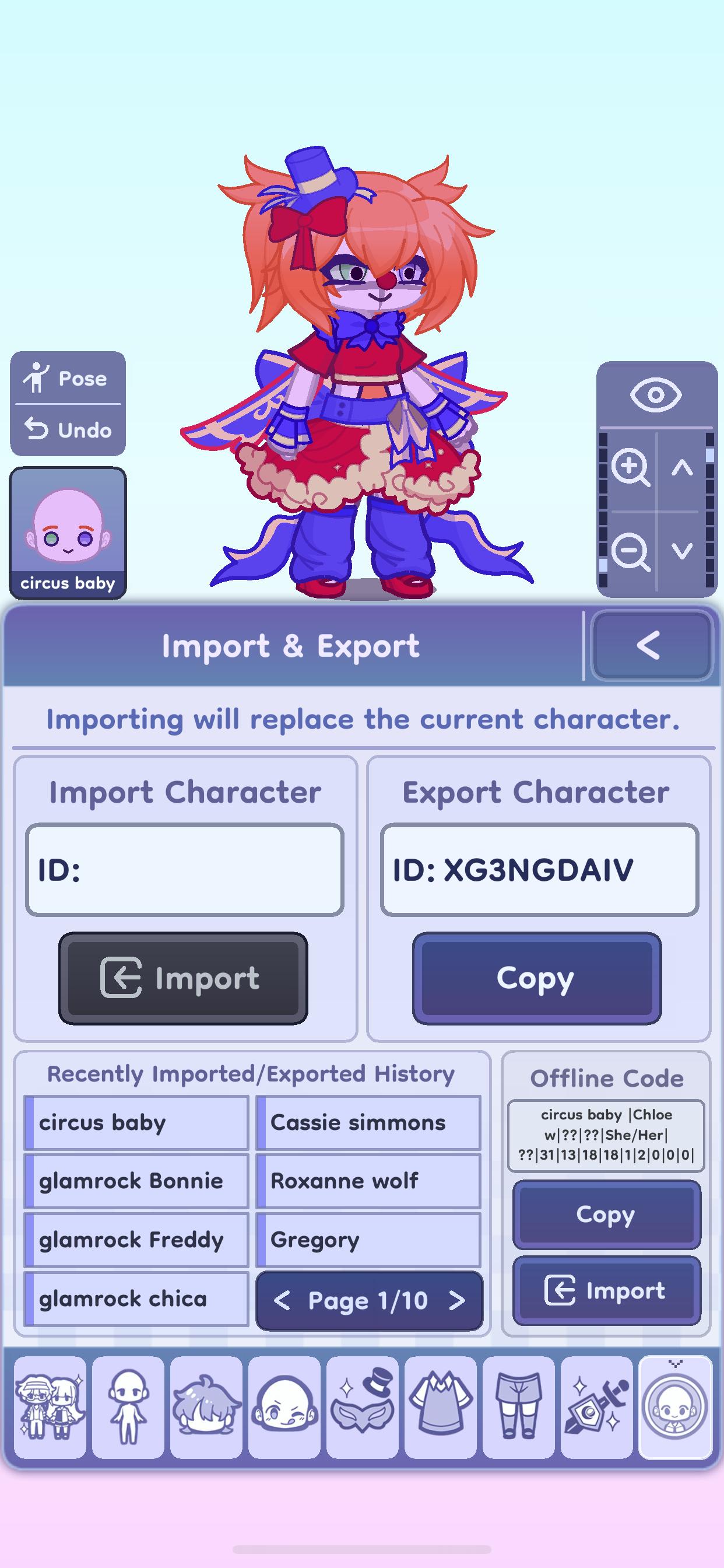Viewport: 724px width, 1568px height.
Task: Go to next history page
Action: pyautogui.click(x=458, y=1300)
